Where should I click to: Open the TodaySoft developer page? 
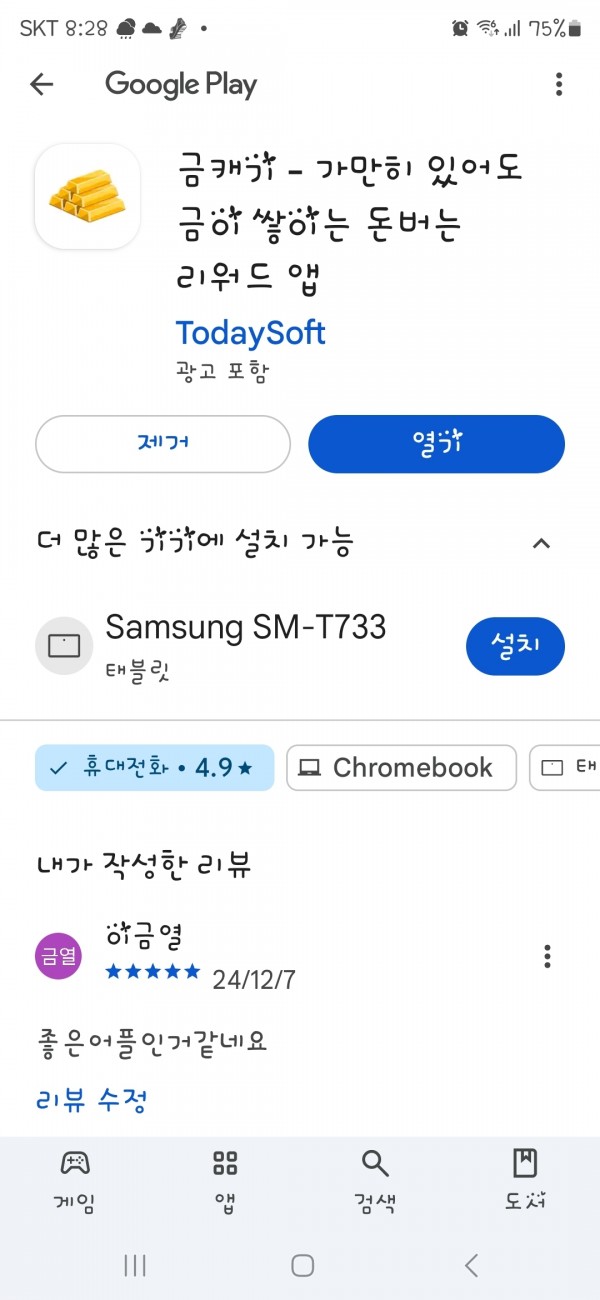250,332
